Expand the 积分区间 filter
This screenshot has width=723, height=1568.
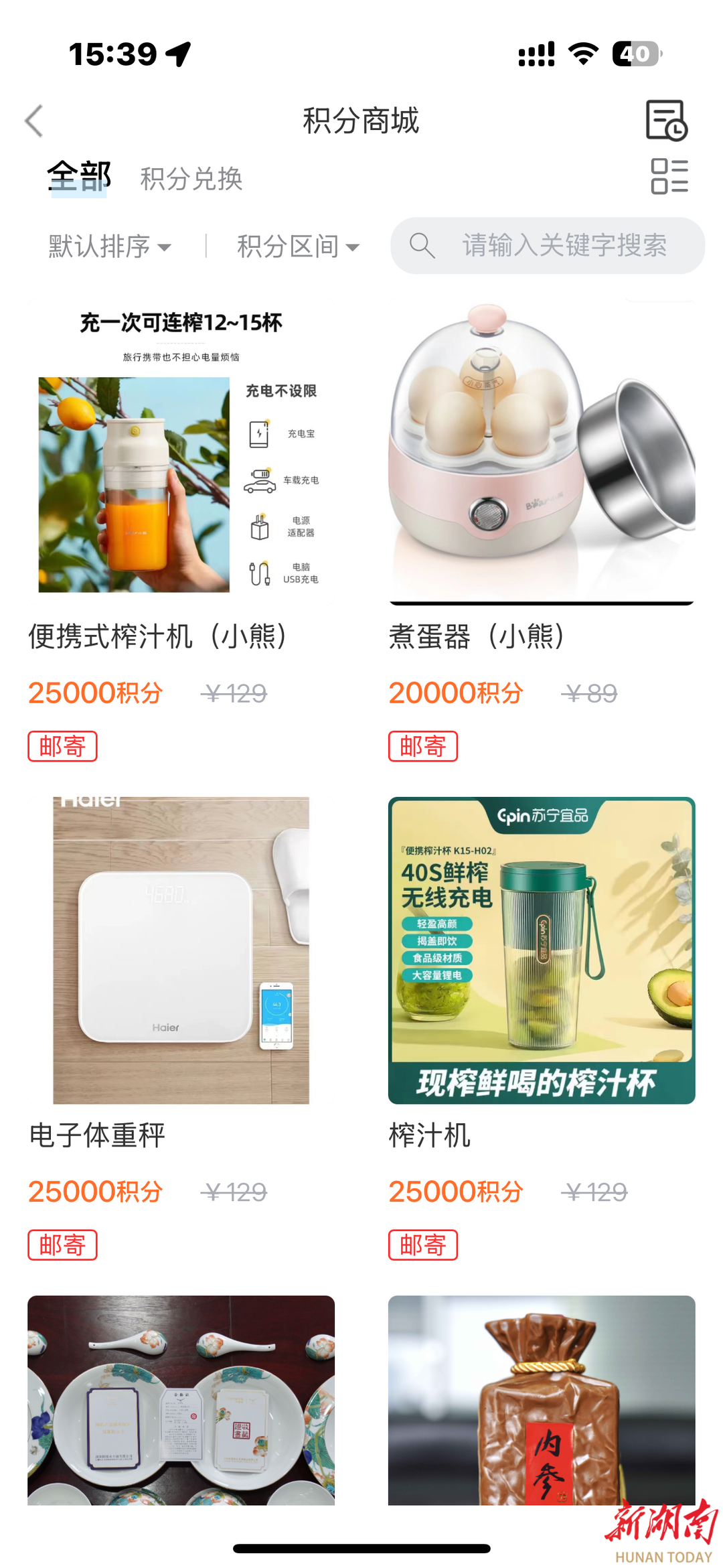coord(298,246)
